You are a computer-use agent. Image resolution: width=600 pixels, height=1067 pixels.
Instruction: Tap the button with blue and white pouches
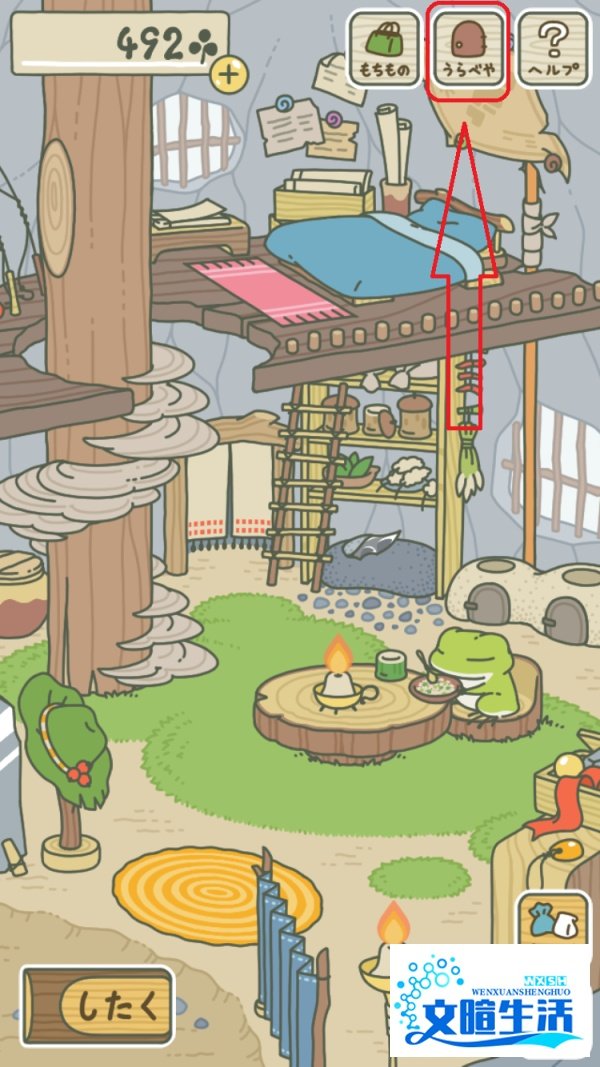click(x=554, y=919)
